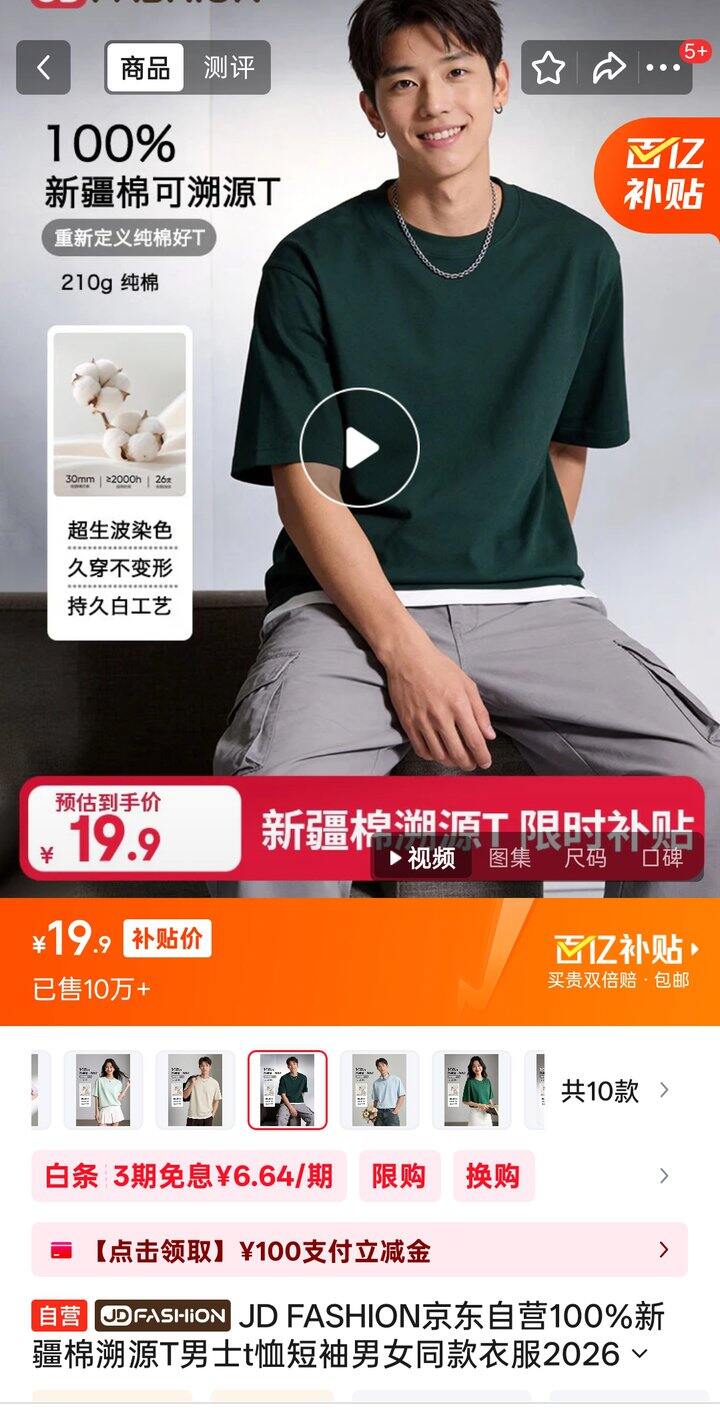The image size is (720, 1411).
Task: Add this product to favorites
Action: 548,68
